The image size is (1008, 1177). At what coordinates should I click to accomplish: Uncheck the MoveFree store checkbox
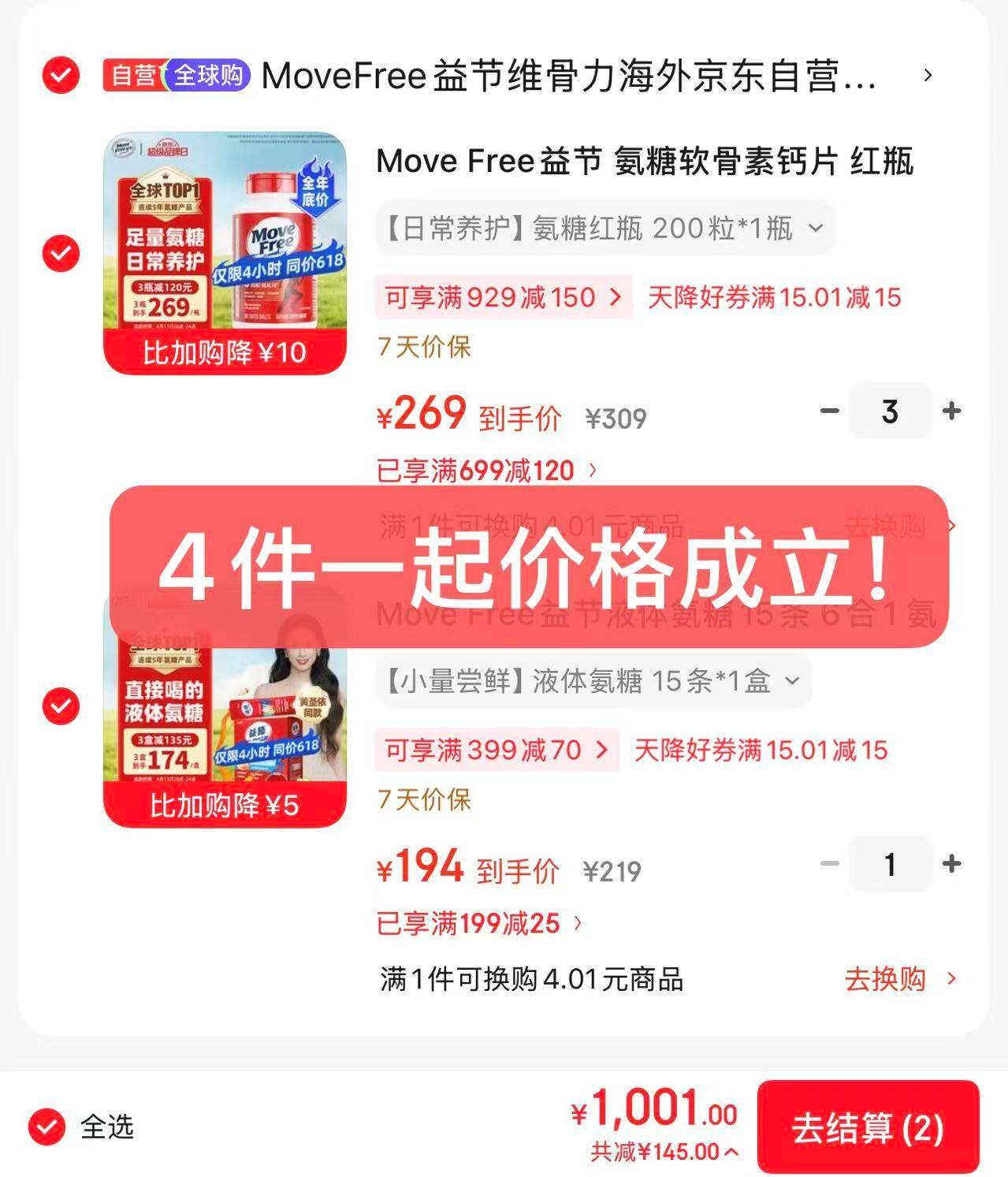coord(61,76)
